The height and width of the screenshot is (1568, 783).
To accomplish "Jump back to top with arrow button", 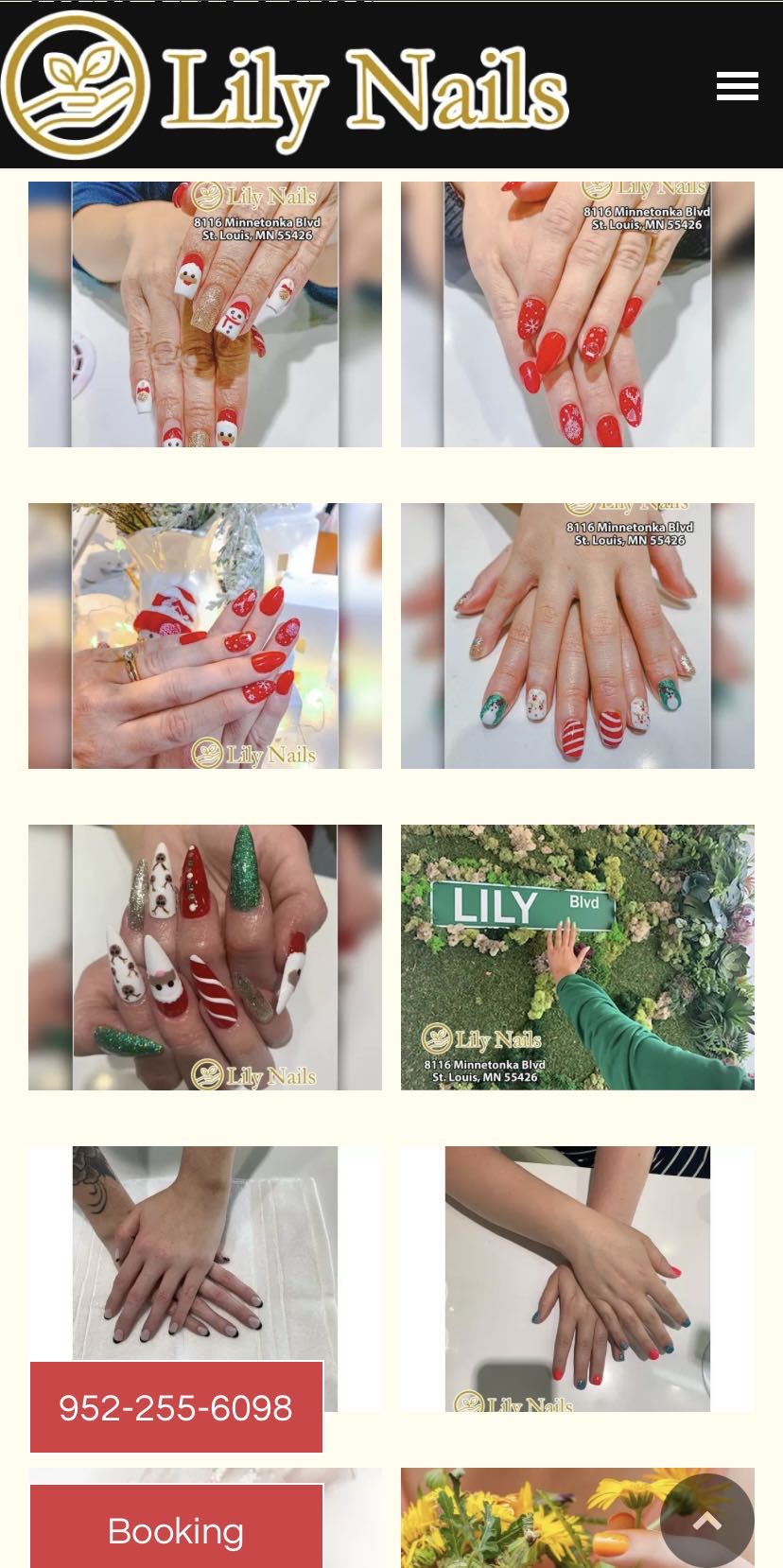I will [706, 1520].
